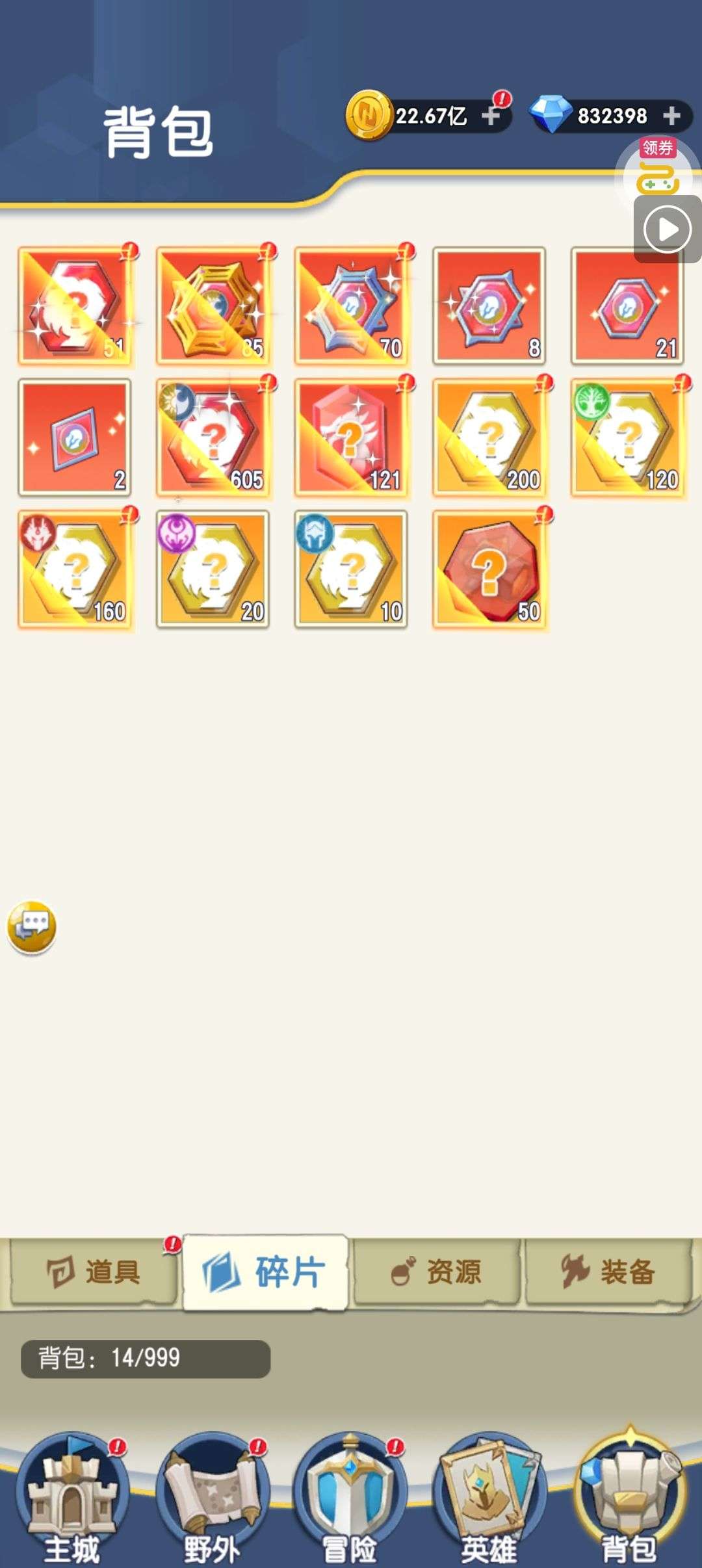This screenshot has height=1568, width=702.
Task: Open the 冒险 adventure section
Action: [x=350, y=1503]
